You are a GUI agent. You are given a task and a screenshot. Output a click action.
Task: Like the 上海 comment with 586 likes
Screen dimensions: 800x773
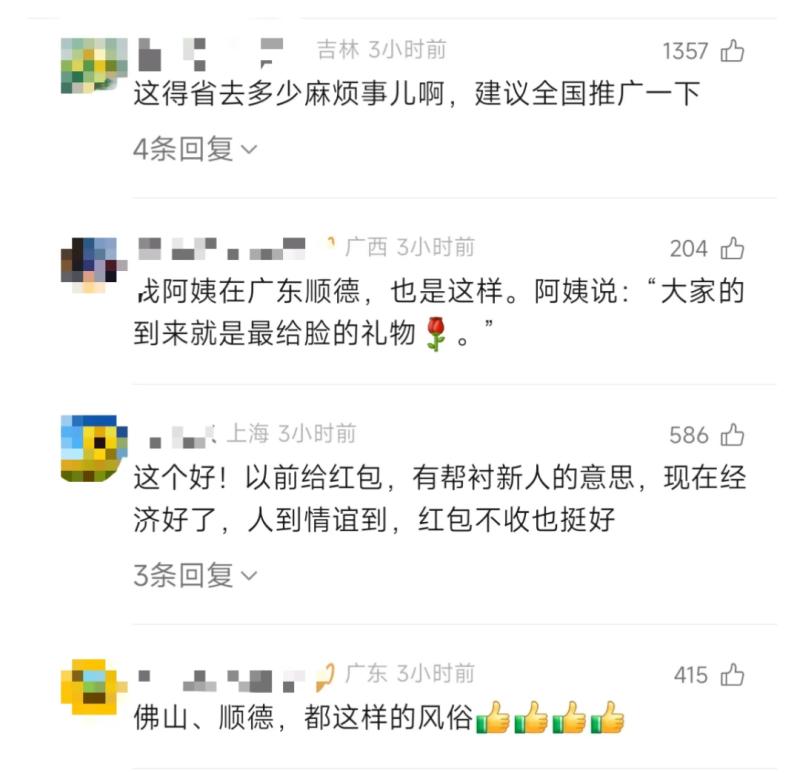[732, 435]
